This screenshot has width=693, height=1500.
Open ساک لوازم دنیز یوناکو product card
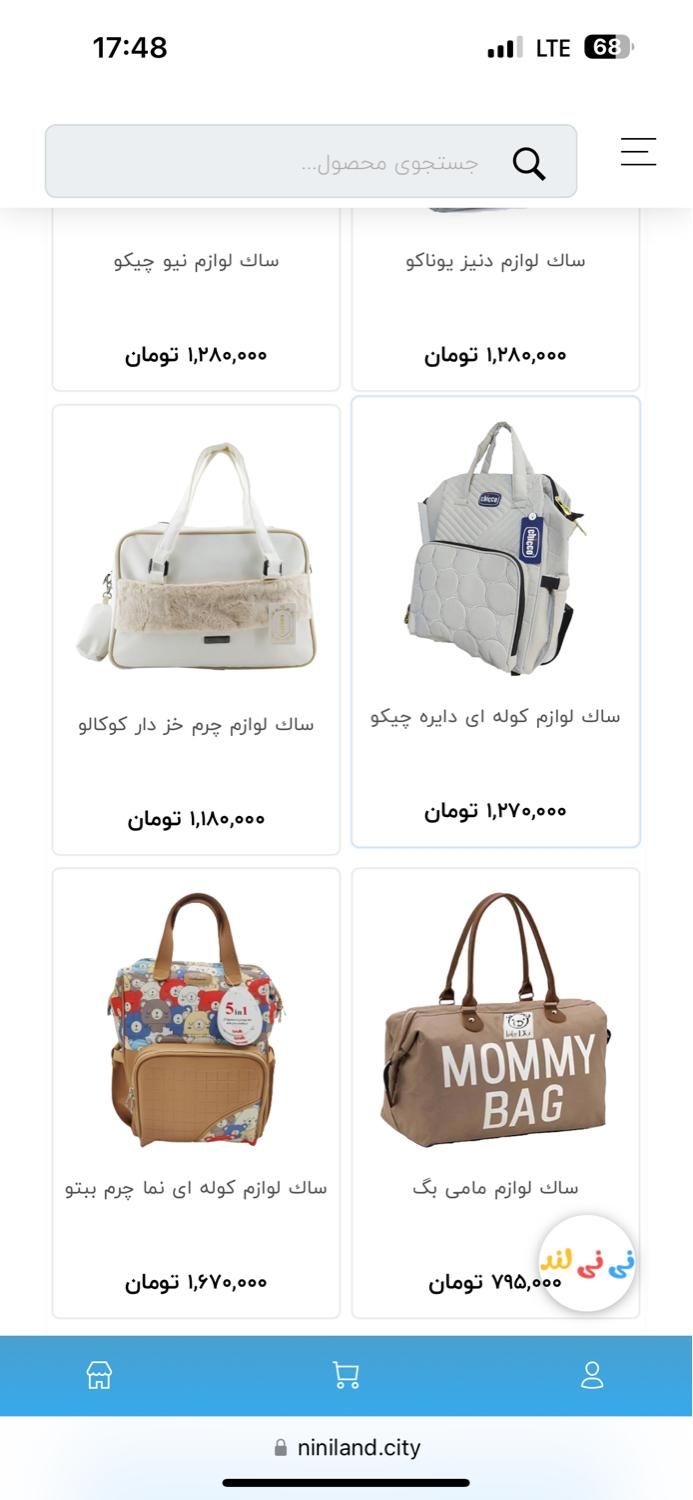[x=495, y=300]
